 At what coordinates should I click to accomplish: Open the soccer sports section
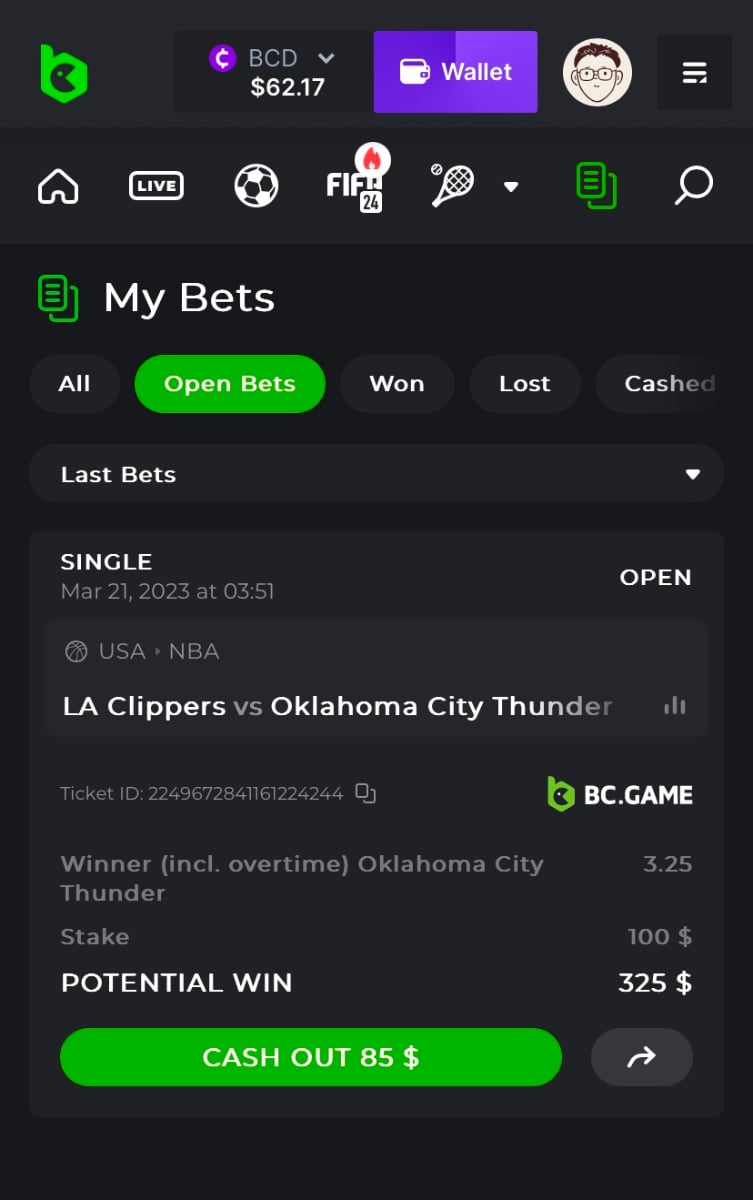pos(256,186)
